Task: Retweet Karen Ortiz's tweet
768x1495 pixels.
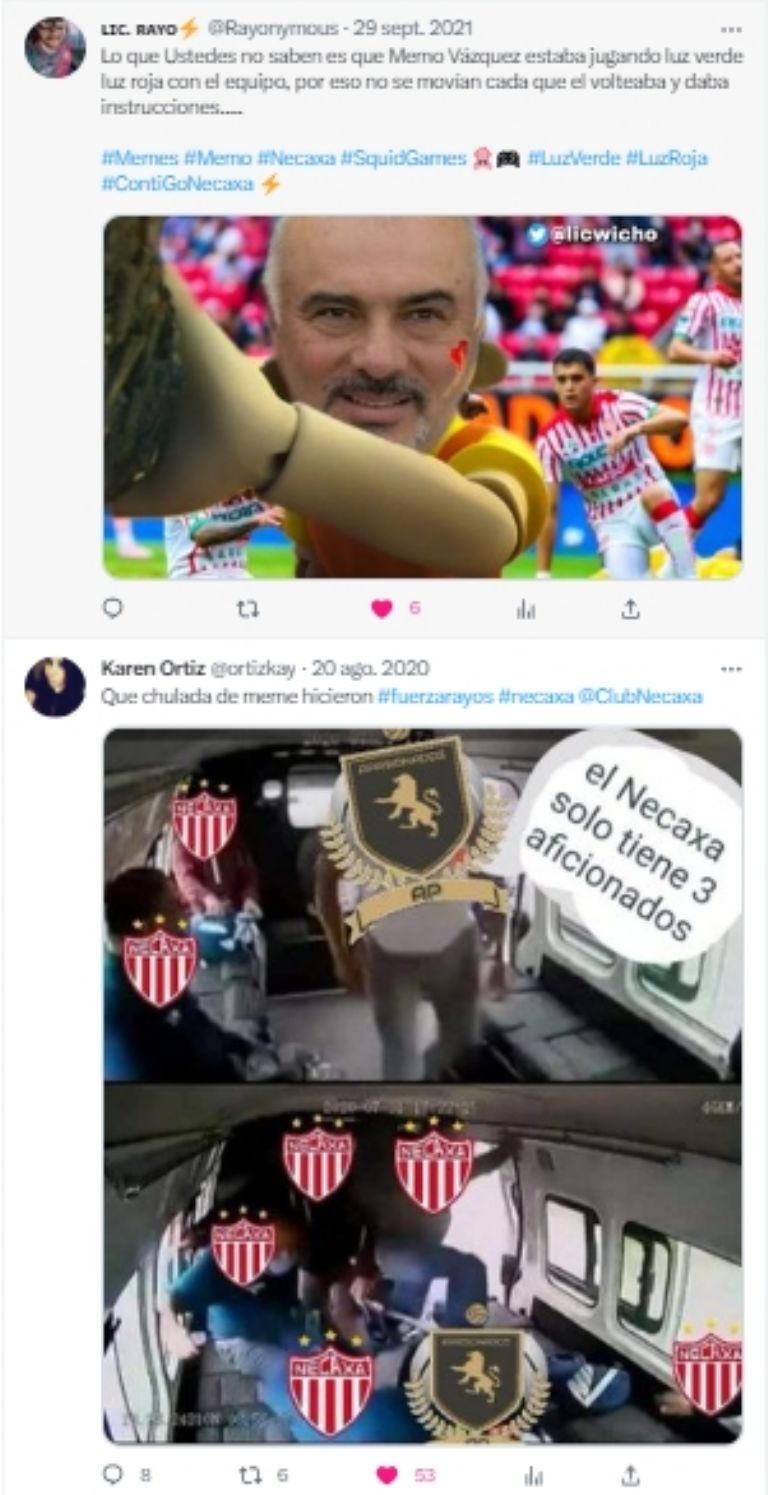Action: (250, 1474)
